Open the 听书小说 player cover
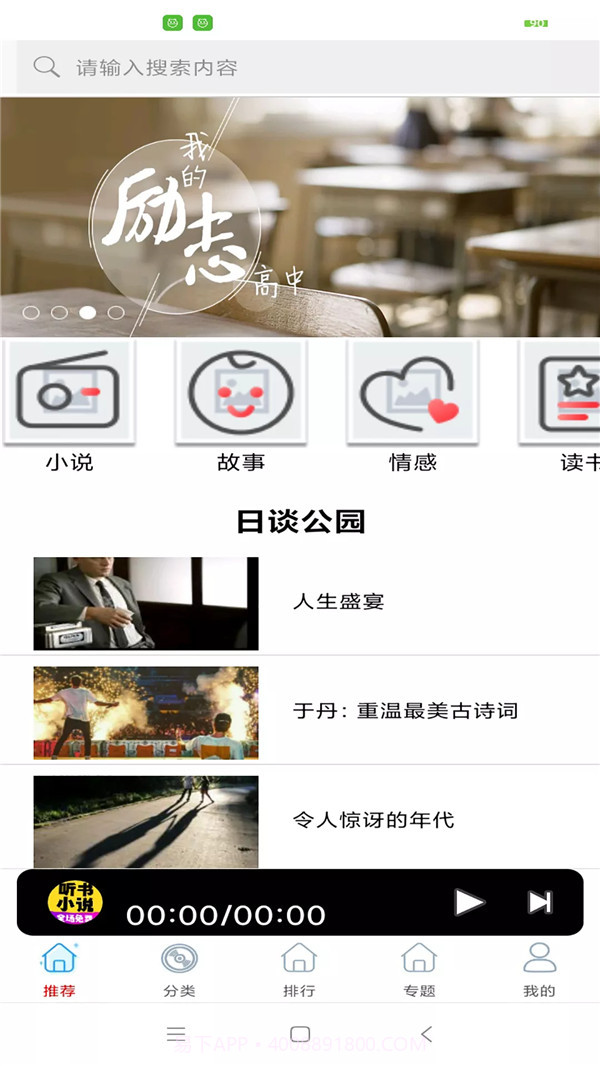 pos(76,902)
